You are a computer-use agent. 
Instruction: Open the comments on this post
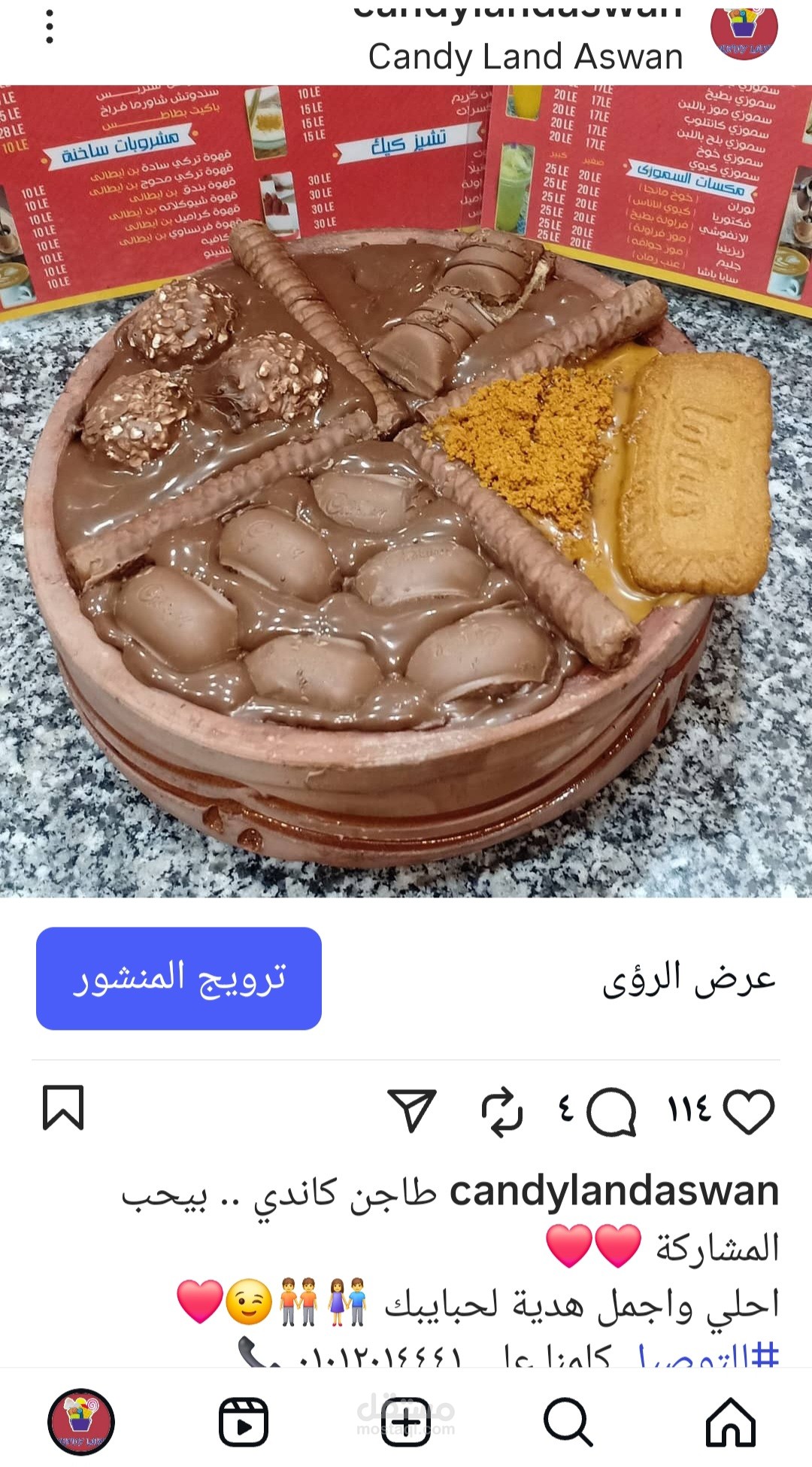611,1112
